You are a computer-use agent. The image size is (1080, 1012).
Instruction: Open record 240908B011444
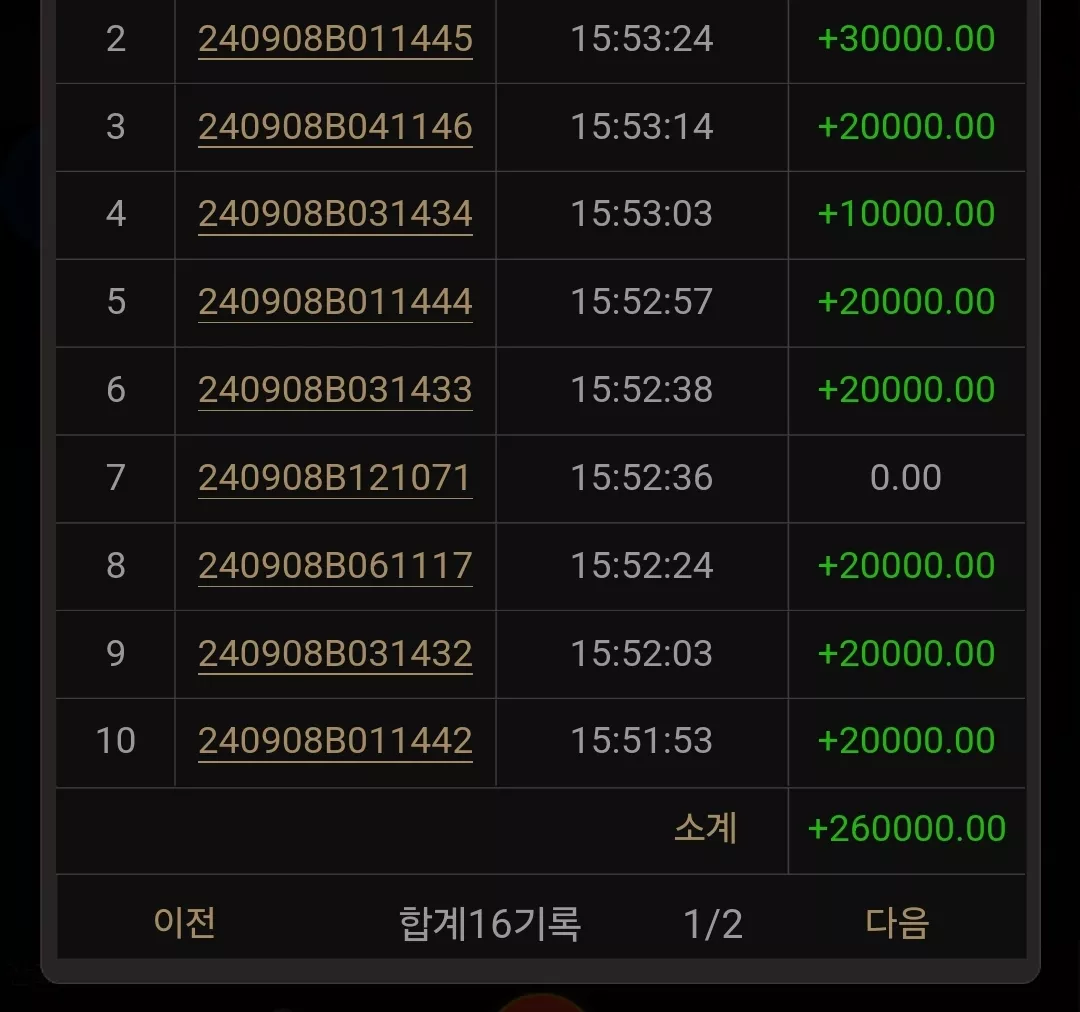(x=335, y=302)
